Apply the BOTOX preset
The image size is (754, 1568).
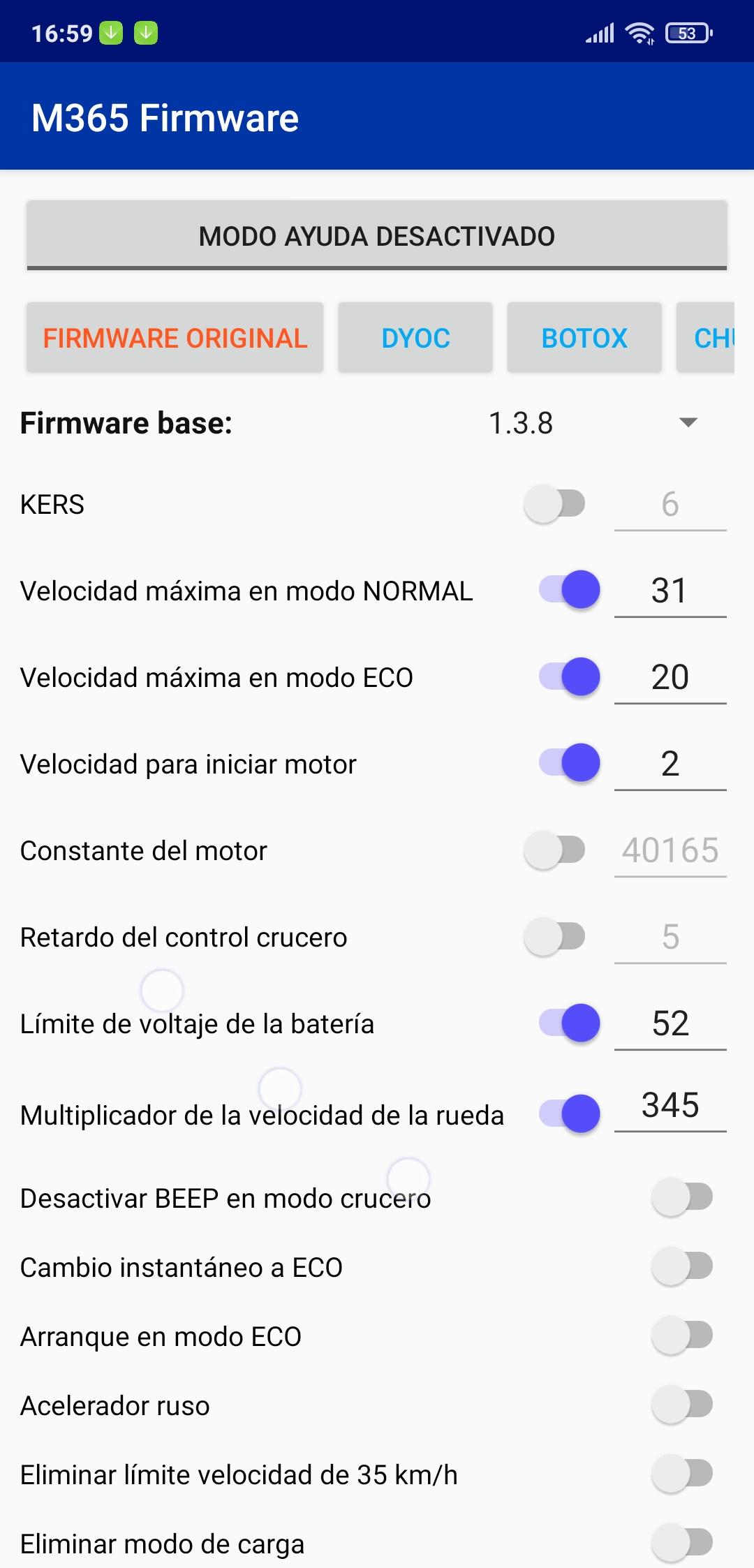[x=584, y=338]
